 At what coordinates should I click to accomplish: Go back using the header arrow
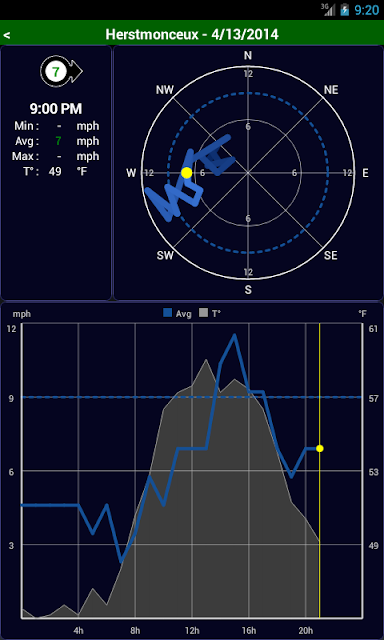[7, 35]
